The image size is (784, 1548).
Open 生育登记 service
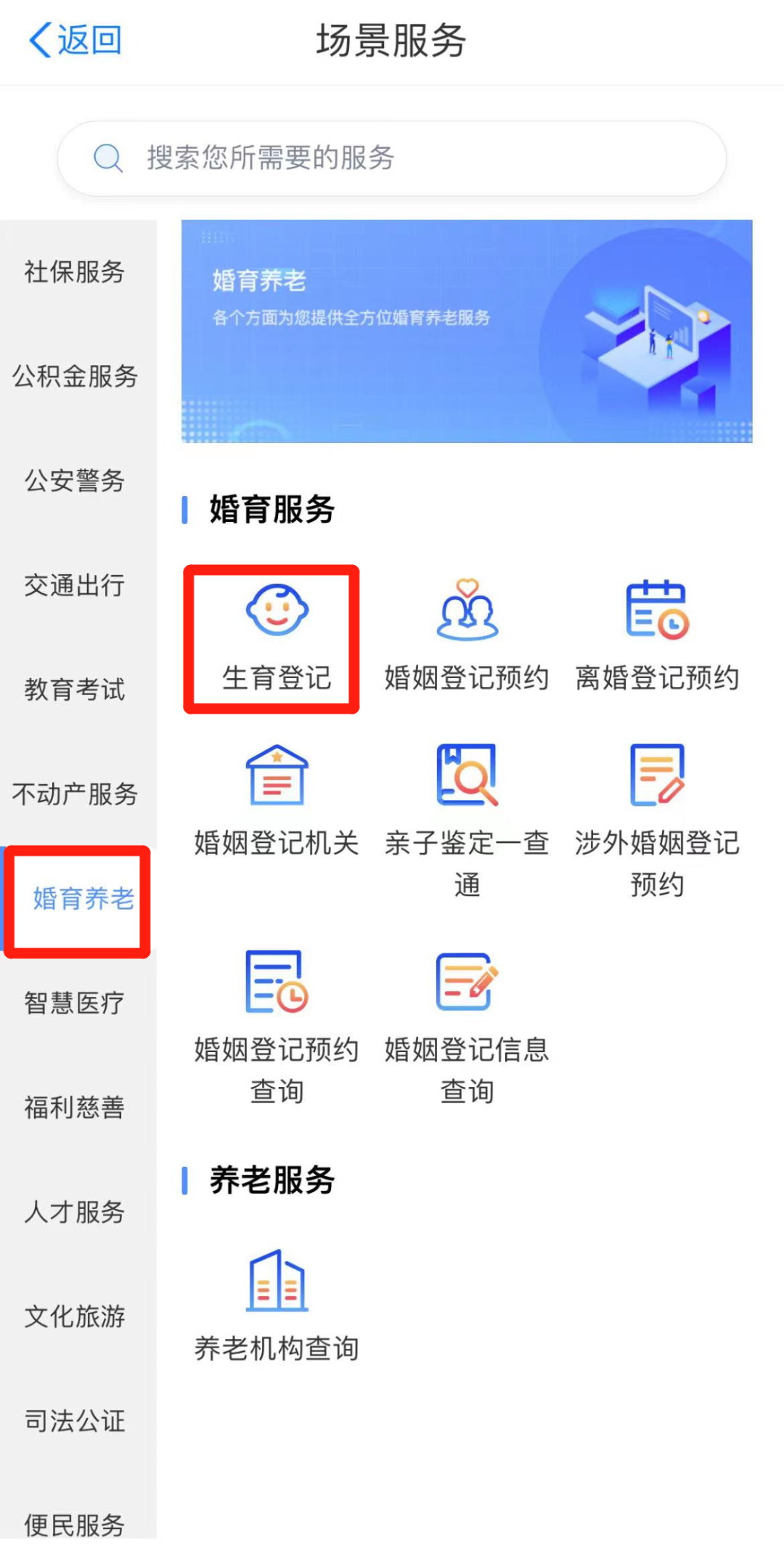coord(277,637)
